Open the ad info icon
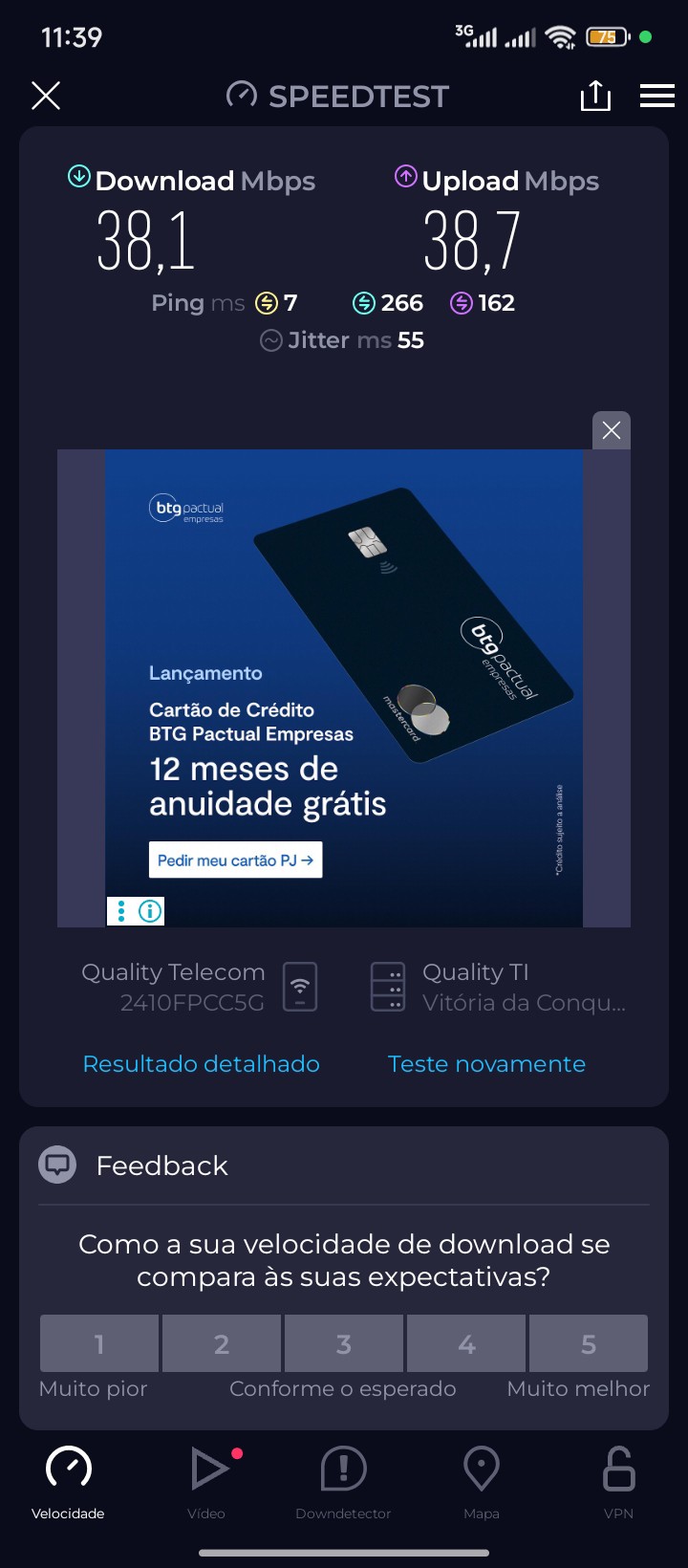Viewport: 688px width, 1568px height. click(150, 911)
